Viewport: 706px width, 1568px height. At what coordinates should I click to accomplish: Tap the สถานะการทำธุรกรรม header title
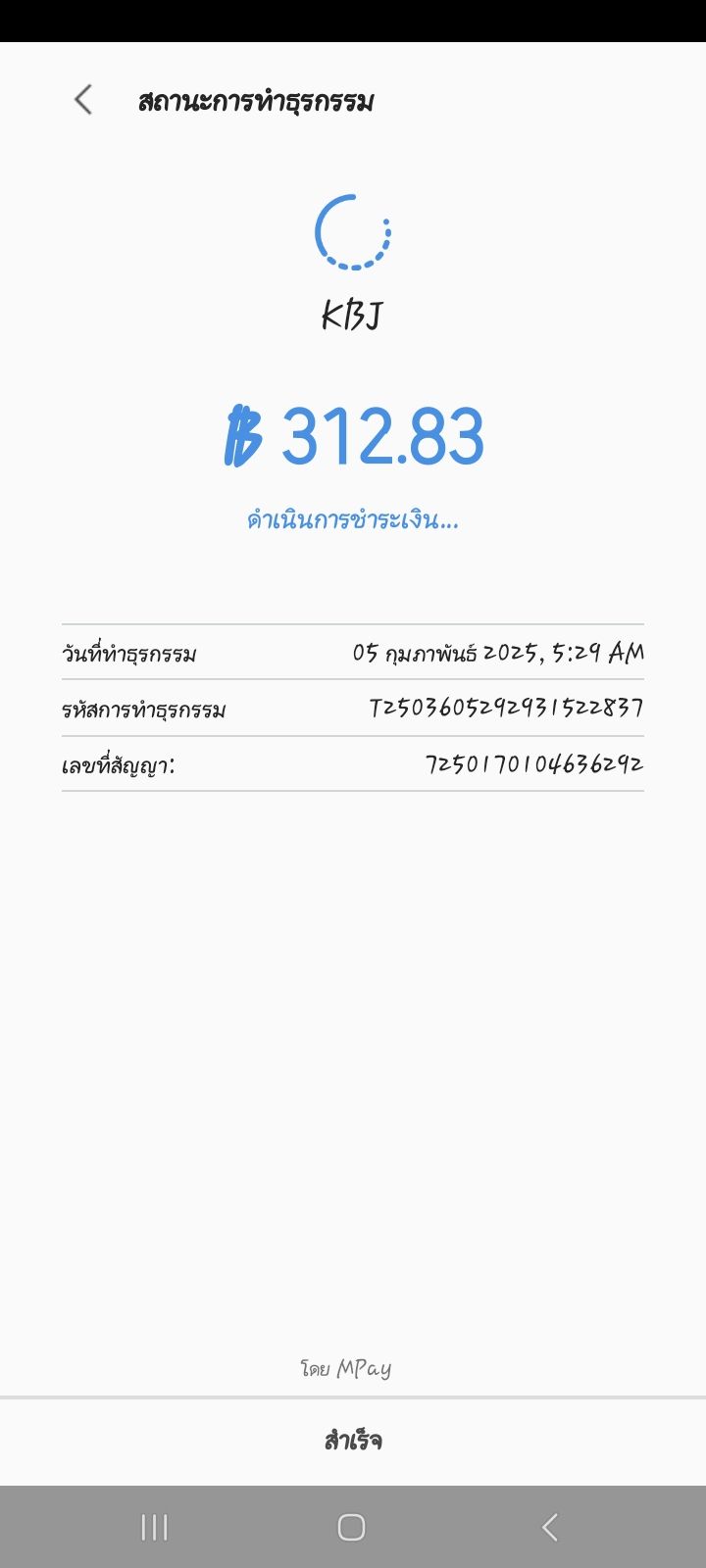pos(257,99)
